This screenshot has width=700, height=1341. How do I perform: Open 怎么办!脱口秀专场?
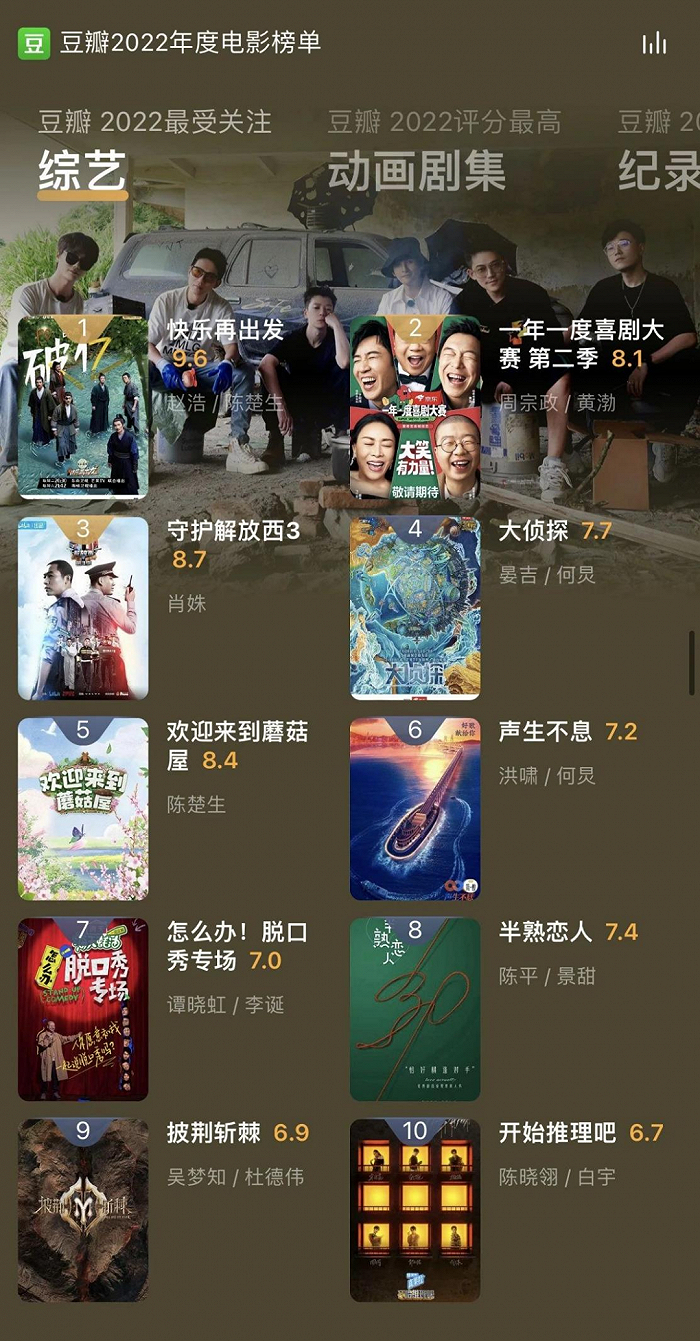click(83, 1009)
